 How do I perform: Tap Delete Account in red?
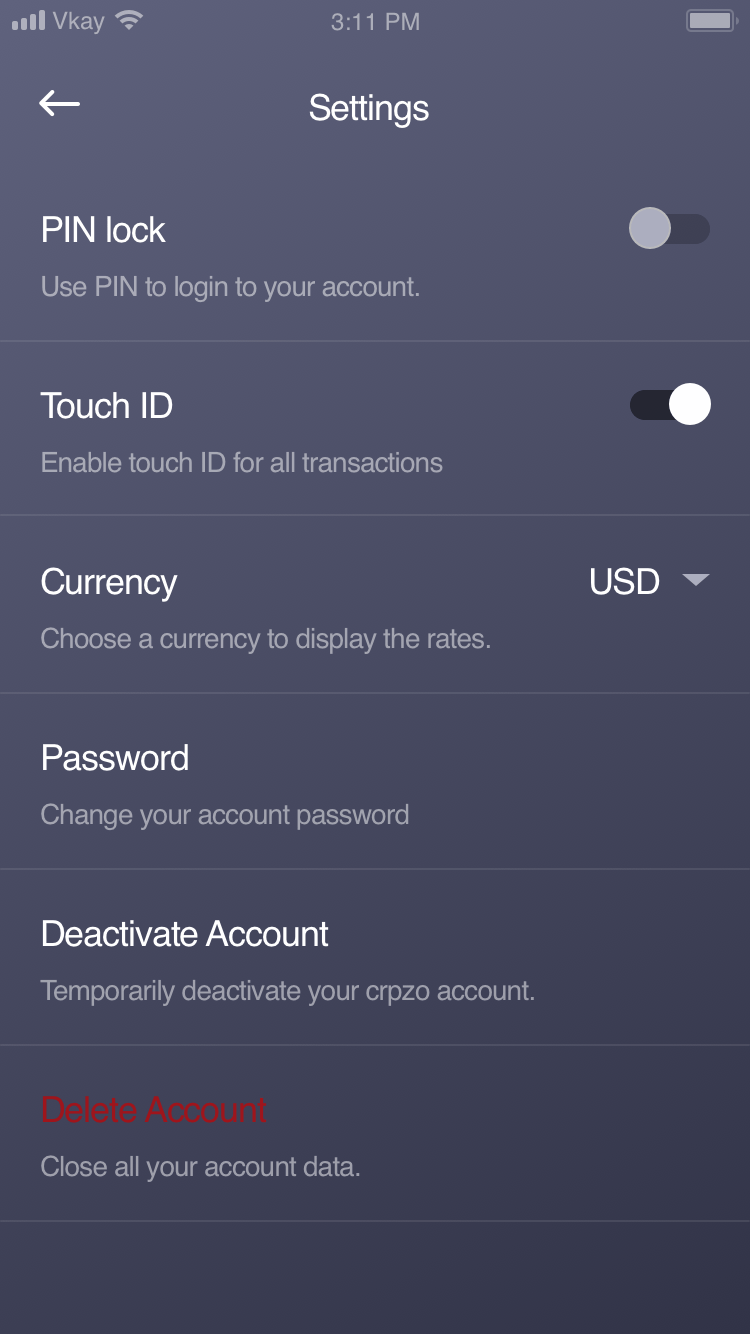point(154,1110)
